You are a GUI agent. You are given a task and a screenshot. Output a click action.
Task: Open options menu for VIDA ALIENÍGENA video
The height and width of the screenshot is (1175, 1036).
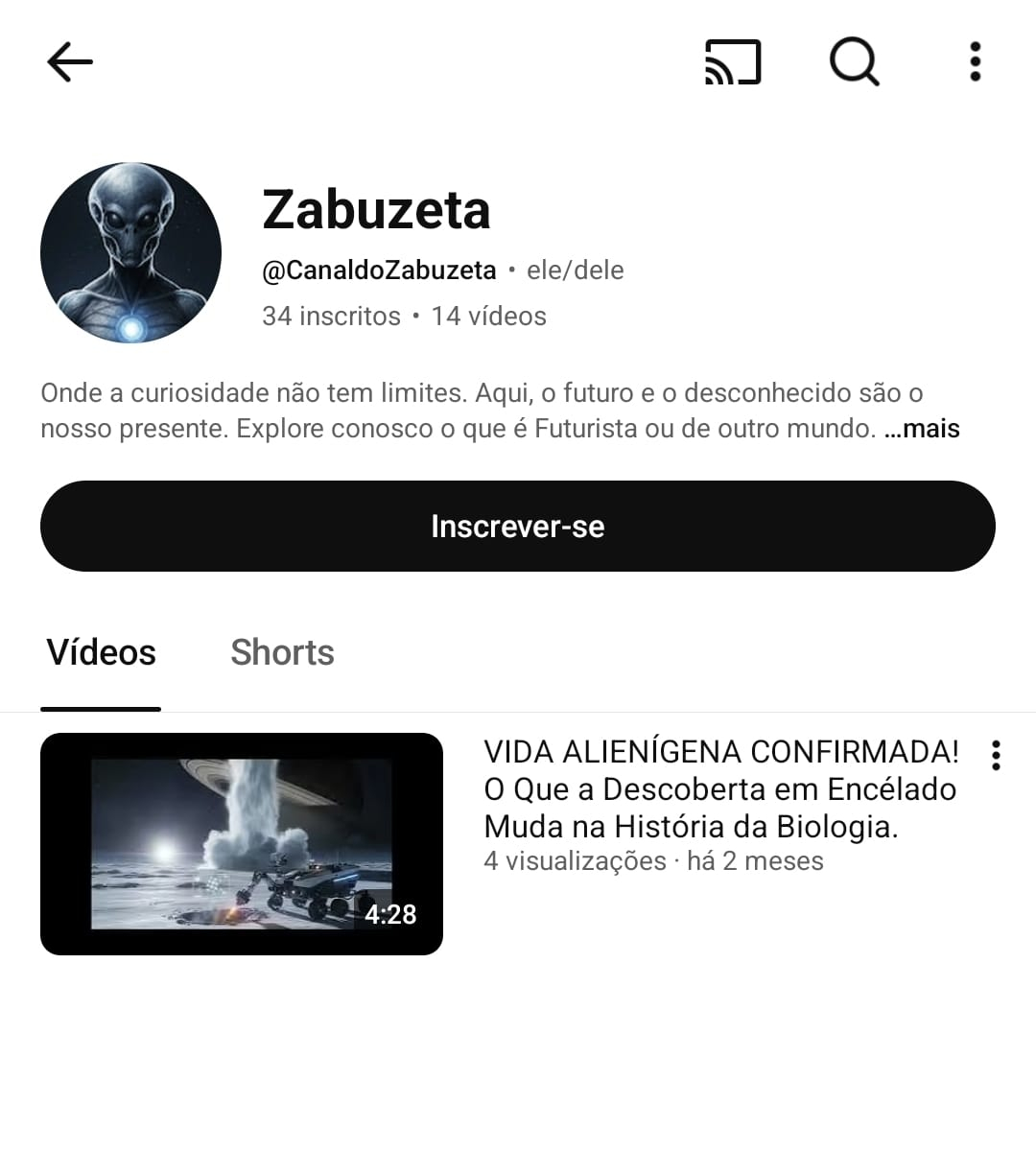point(996,756)
